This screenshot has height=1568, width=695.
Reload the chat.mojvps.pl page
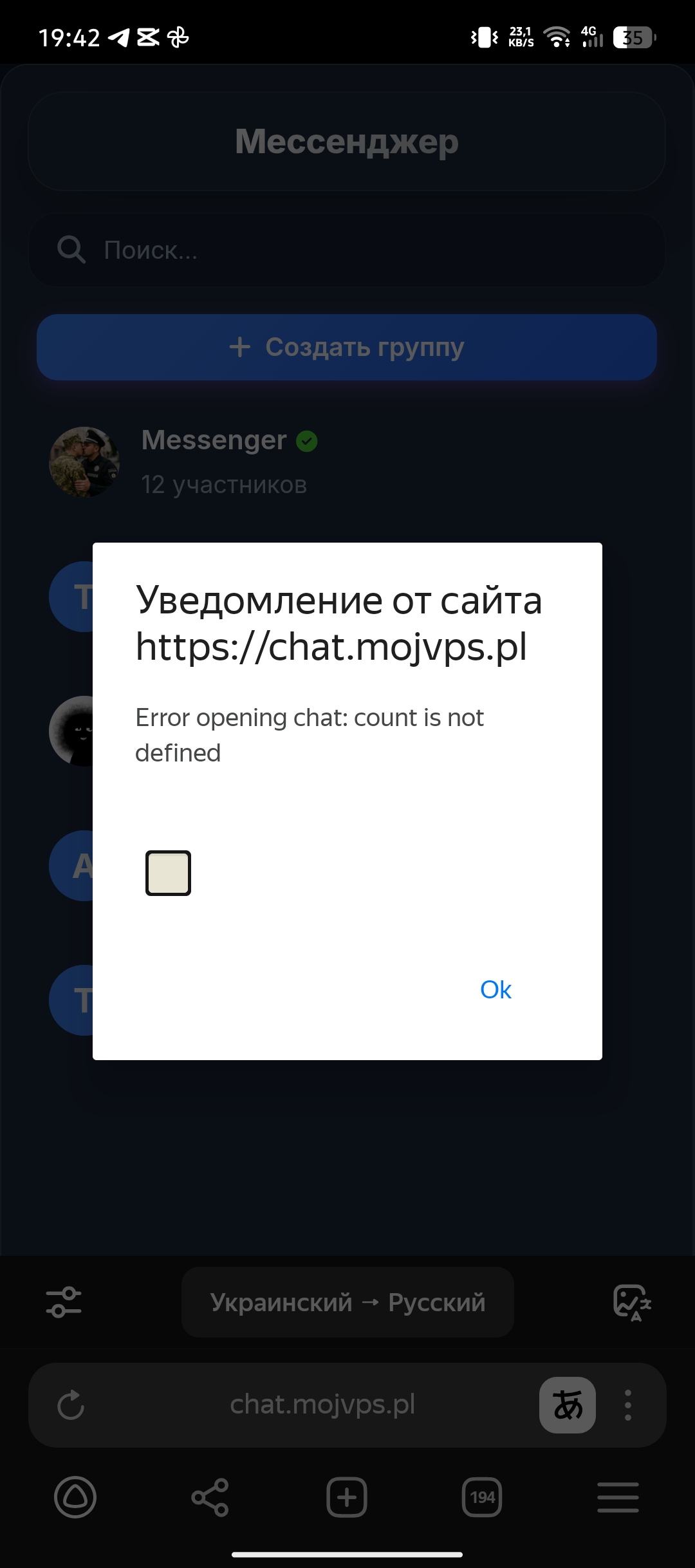[x=71, y=1405]
